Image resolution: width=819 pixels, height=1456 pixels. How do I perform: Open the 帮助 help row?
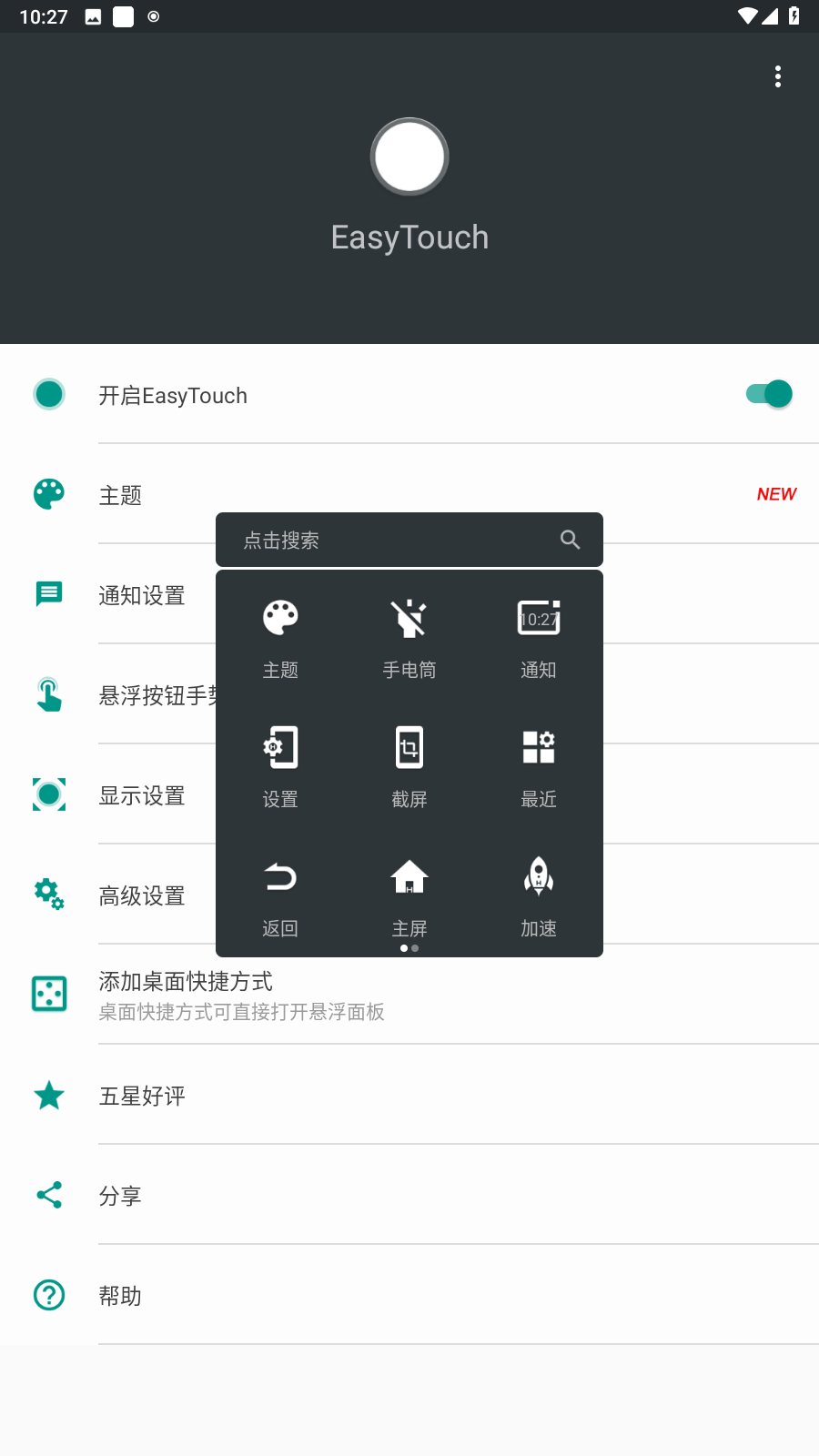click(409, 1296)
